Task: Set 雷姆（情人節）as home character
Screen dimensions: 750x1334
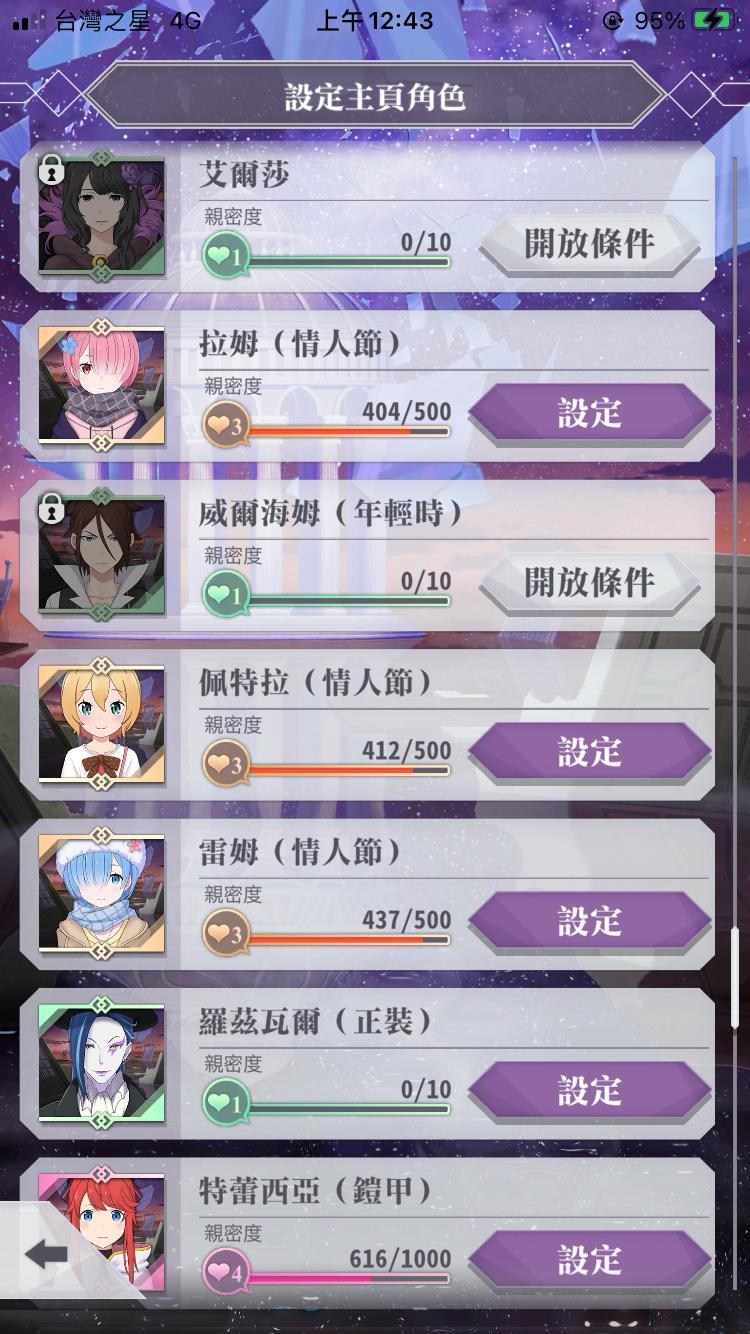Action: tap(589, 922)
